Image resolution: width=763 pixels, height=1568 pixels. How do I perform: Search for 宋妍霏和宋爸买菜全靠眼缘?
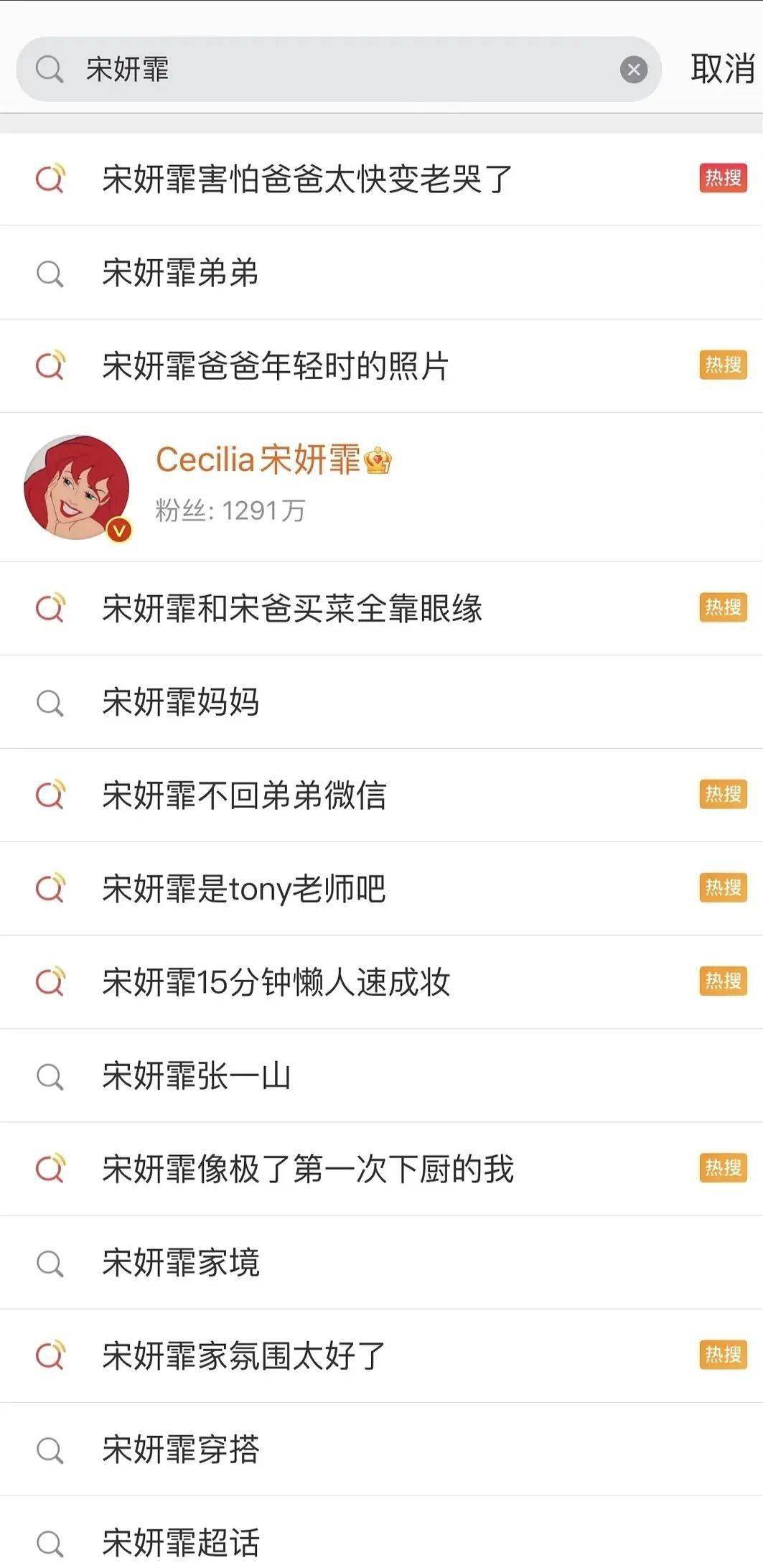(292, 609)
